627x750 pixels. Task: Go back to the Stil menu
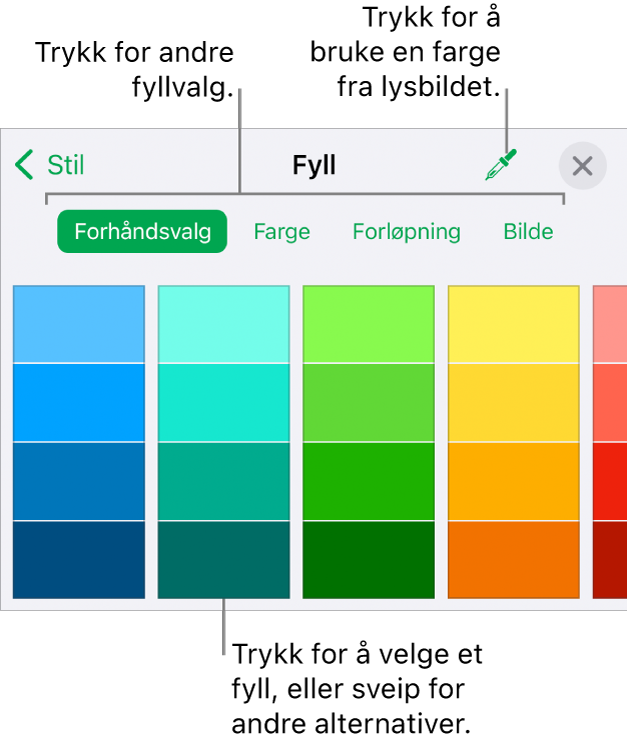pos(48,165)
